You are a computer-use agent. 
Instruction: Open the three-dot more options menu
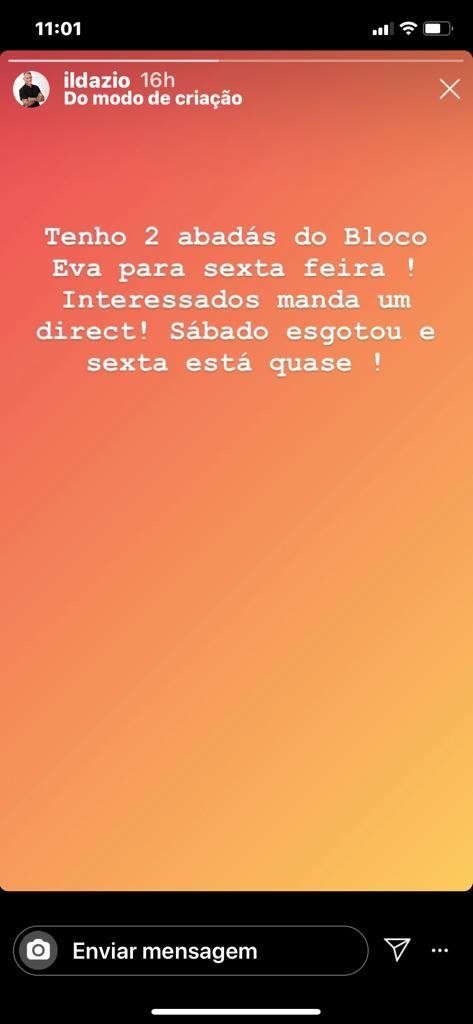pyautogui.click(x=440, y=950)
